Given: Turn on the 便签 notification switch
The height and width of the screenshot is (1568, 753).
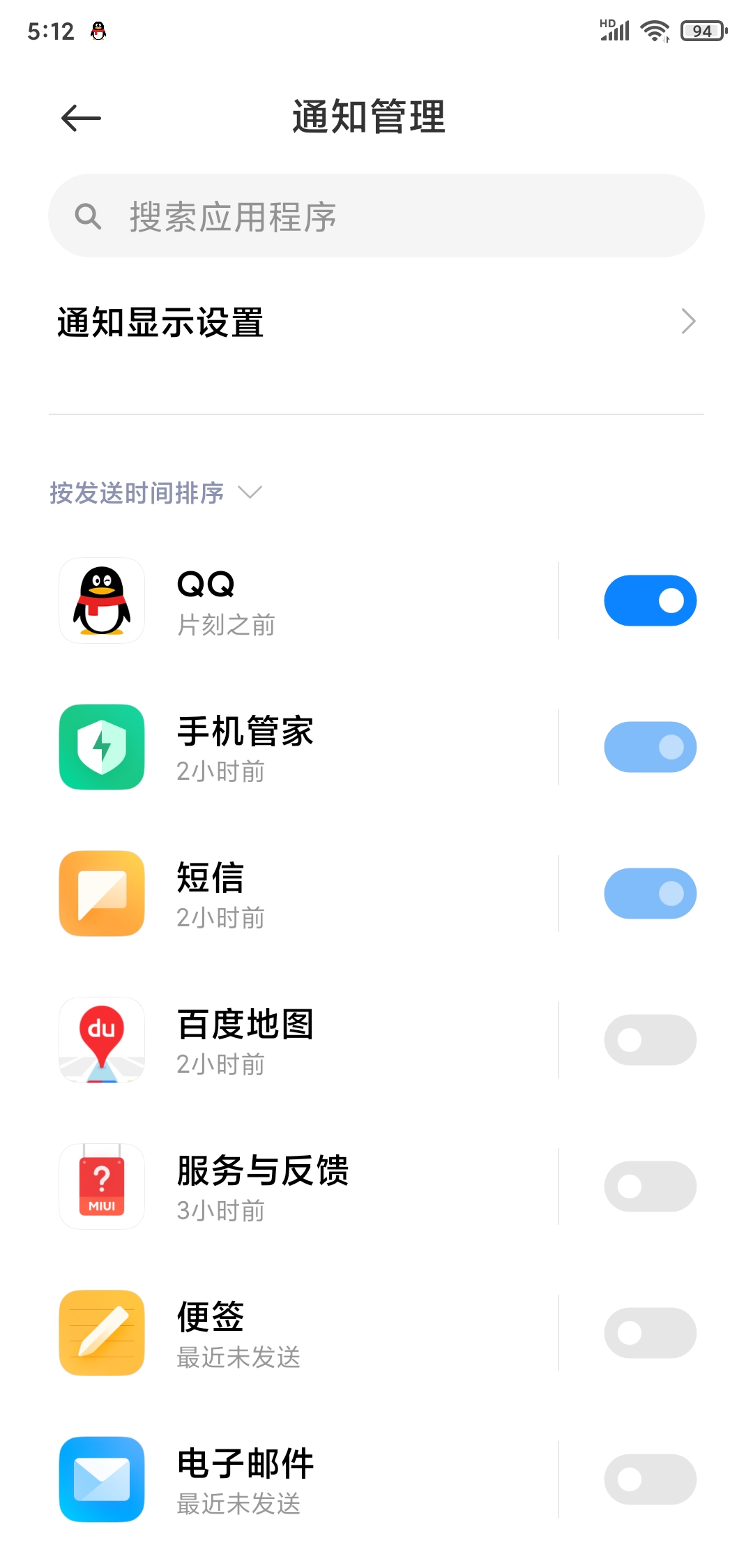Looking at the screenshot, I should [650, 1332].
